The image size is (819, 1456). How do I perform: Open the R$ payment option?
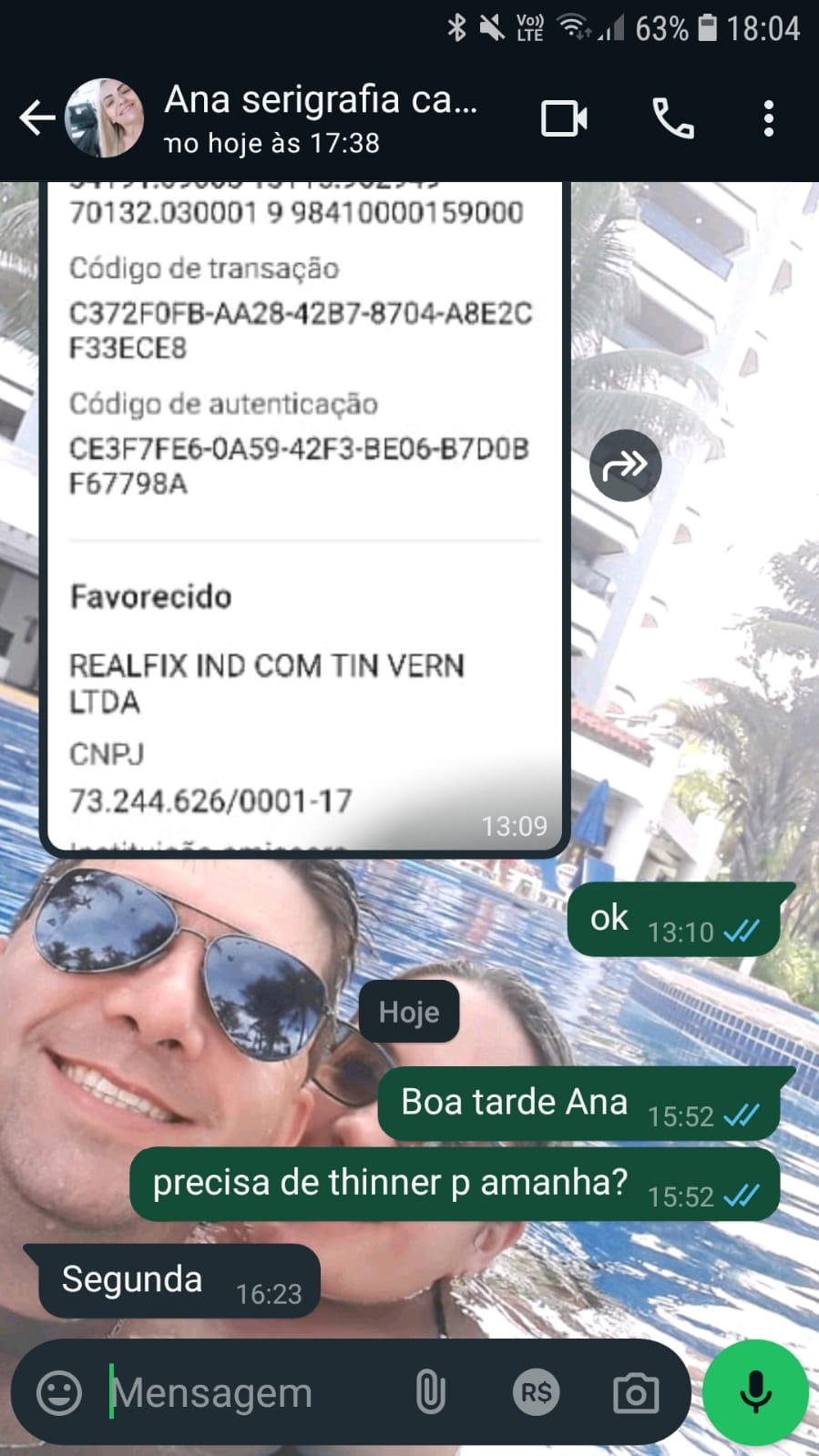click(536, 1393)
